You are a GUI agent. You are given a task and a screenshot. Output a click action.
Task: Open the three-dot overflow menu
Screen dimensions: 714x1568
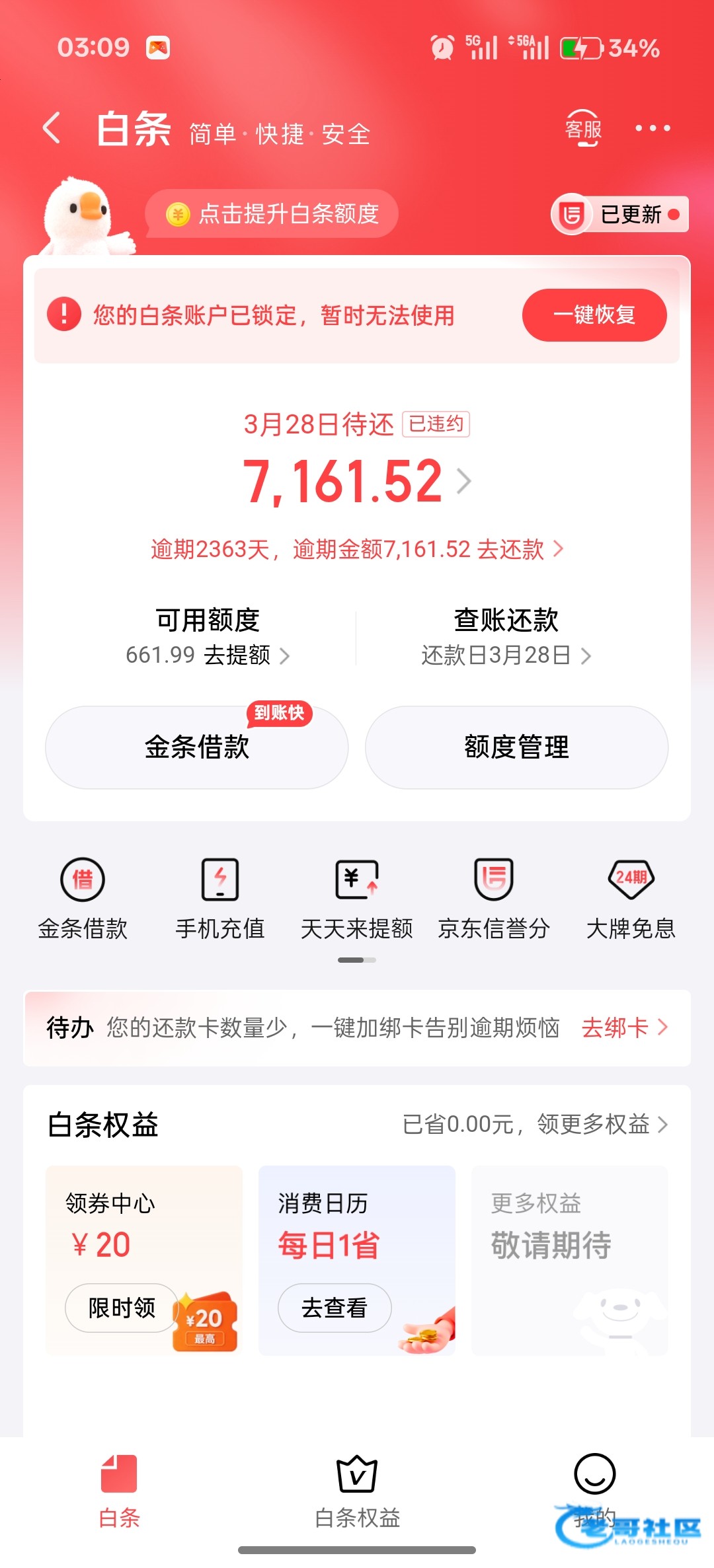click(x=653, y=128)
